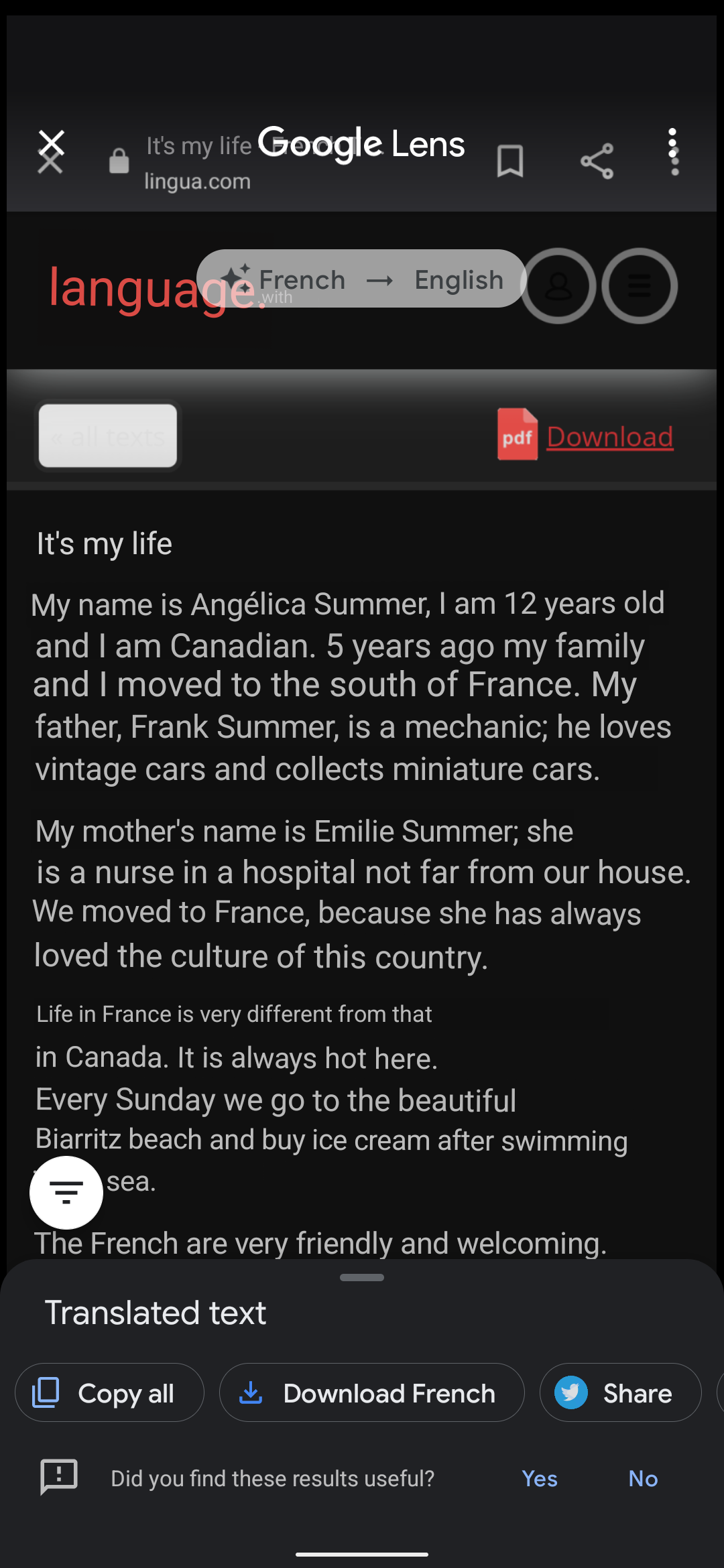The height and width of the screenshot is (1568, 724).
Task: Close Google Lens
Action: point(52,144)
